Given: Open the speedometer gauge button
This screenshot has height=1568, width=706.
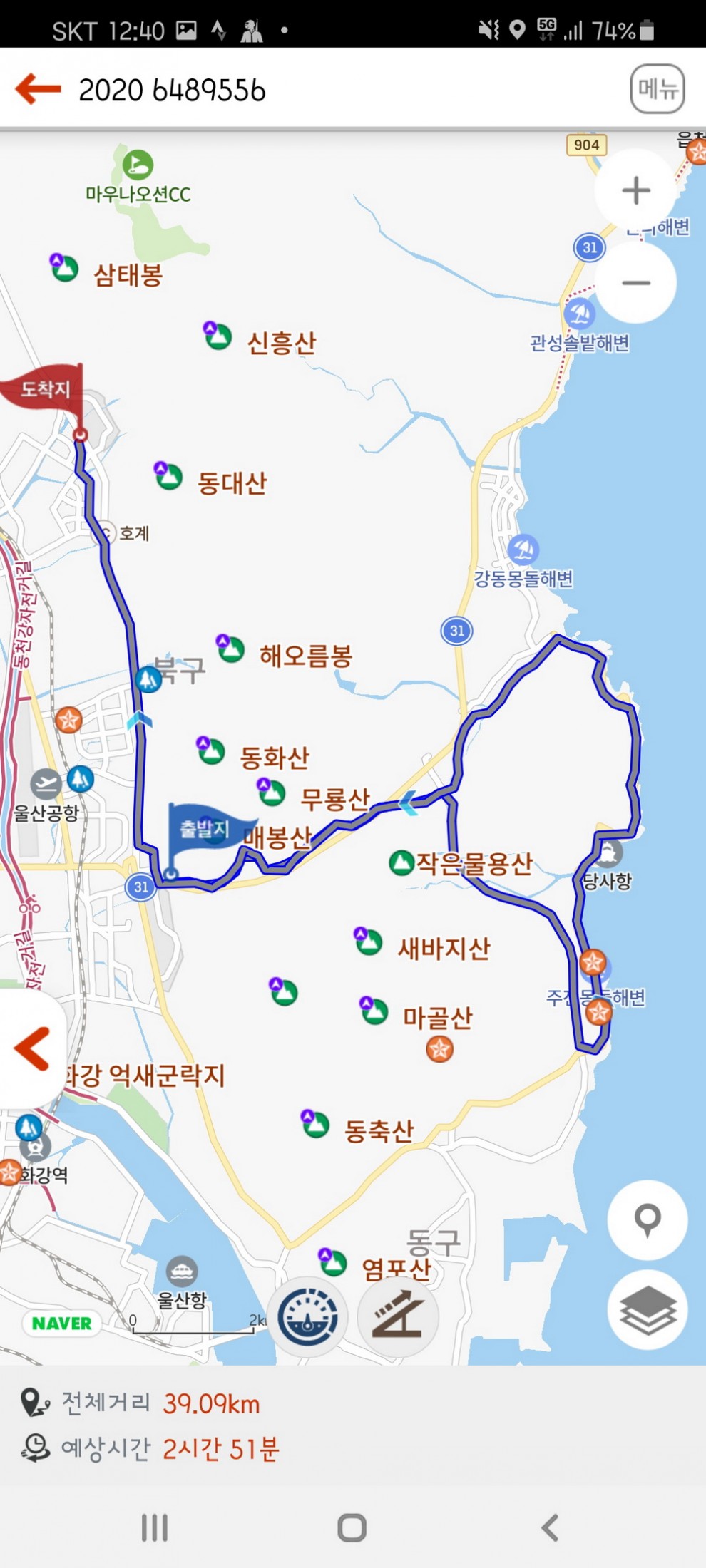Looking at the screenshot, I should click(x=308, y=1316).
